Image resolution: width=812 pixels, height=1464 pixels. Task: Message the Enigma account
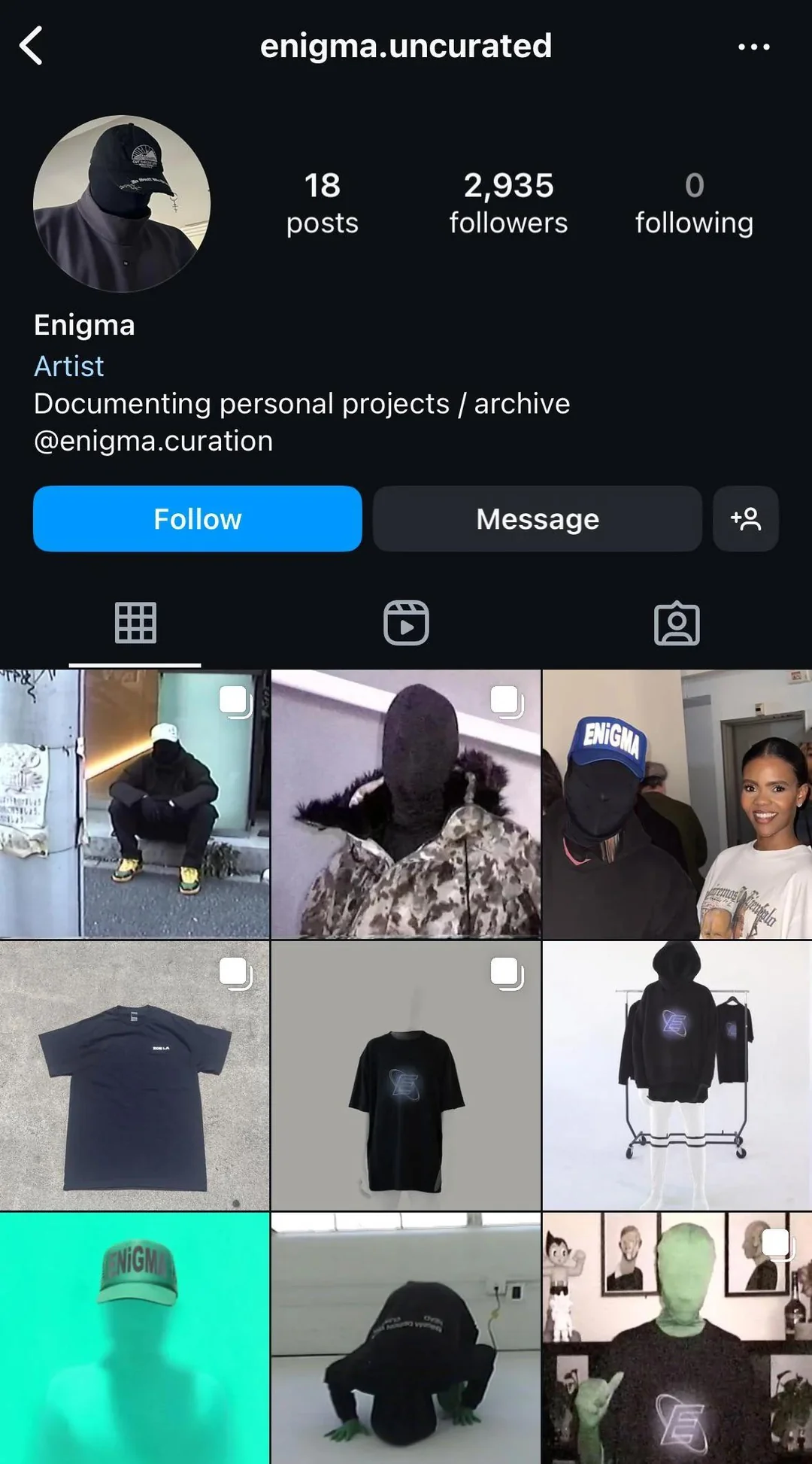click(x=537, y=518)
